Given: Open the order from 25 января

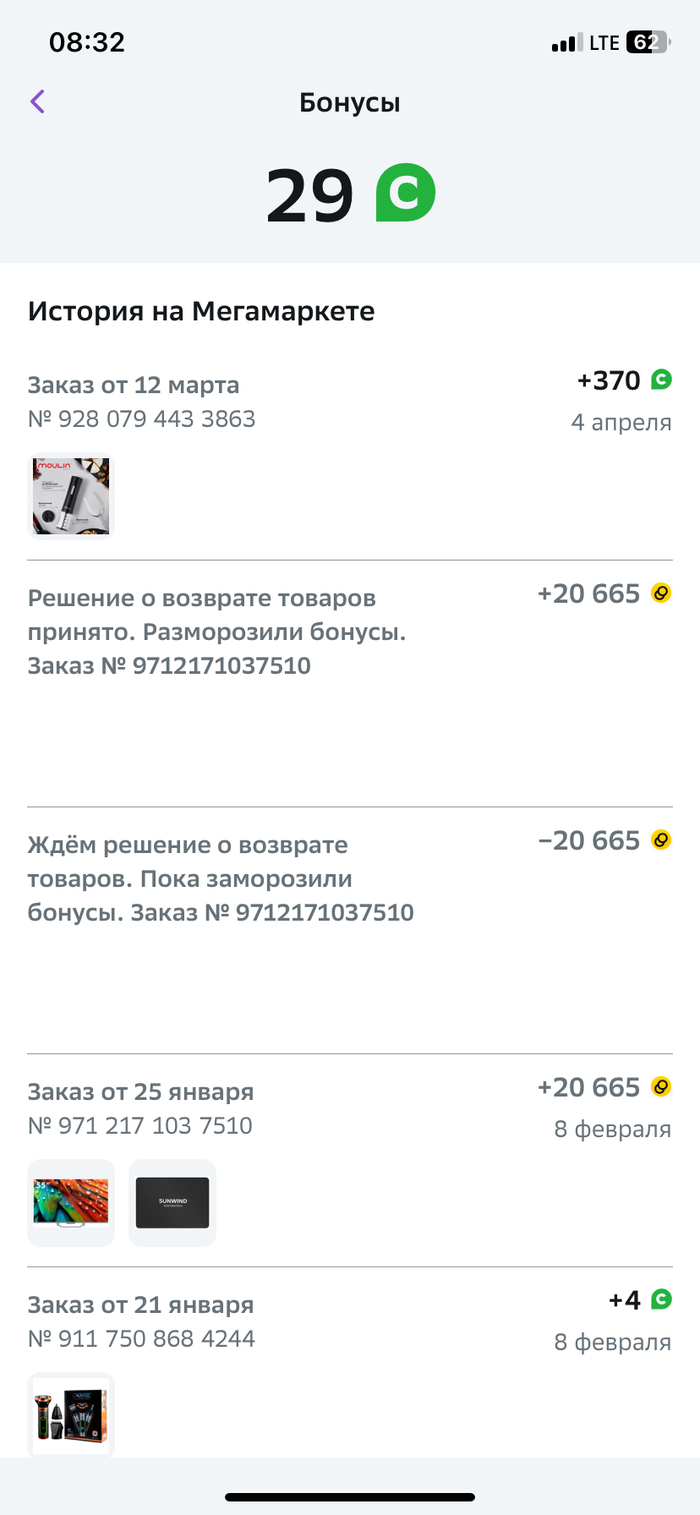Looking at the screenshot, I should (141, 1091).
